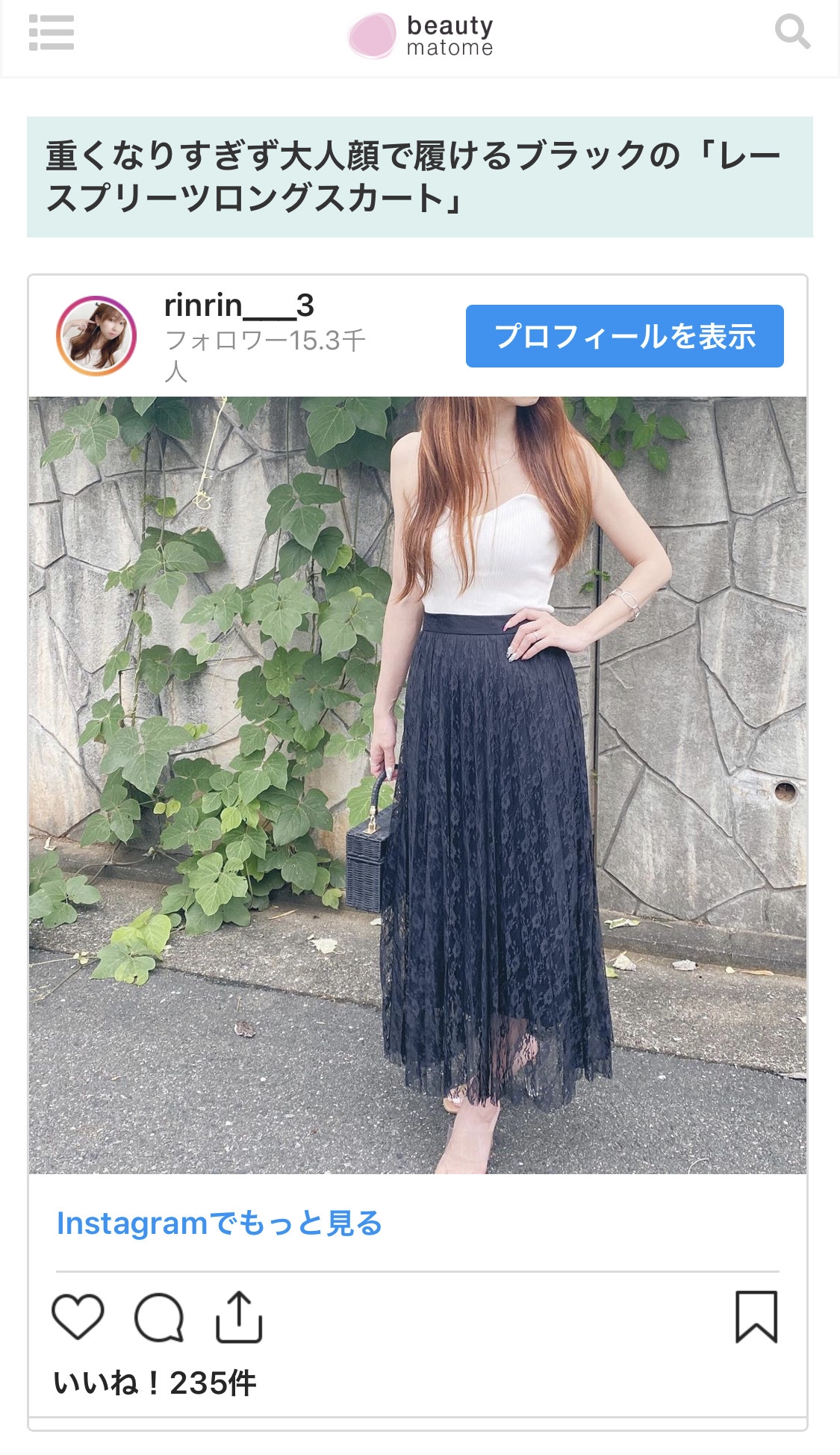Bookmark the Instagram post
This screenshot has width=840, height=1455.
click(756, 1316)
